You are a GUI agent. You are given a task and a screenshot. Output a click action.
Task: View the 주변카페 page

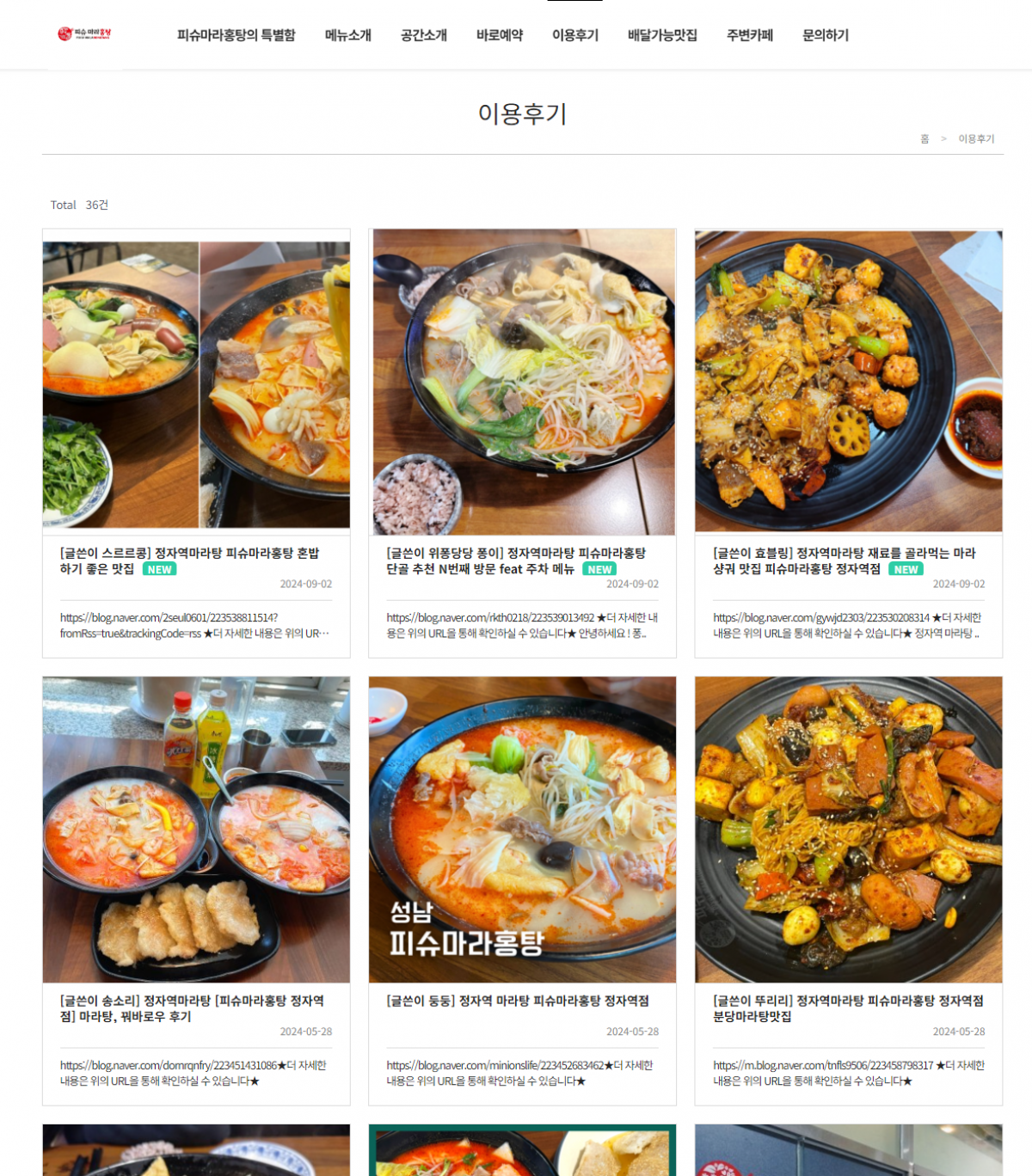[749, 35]
